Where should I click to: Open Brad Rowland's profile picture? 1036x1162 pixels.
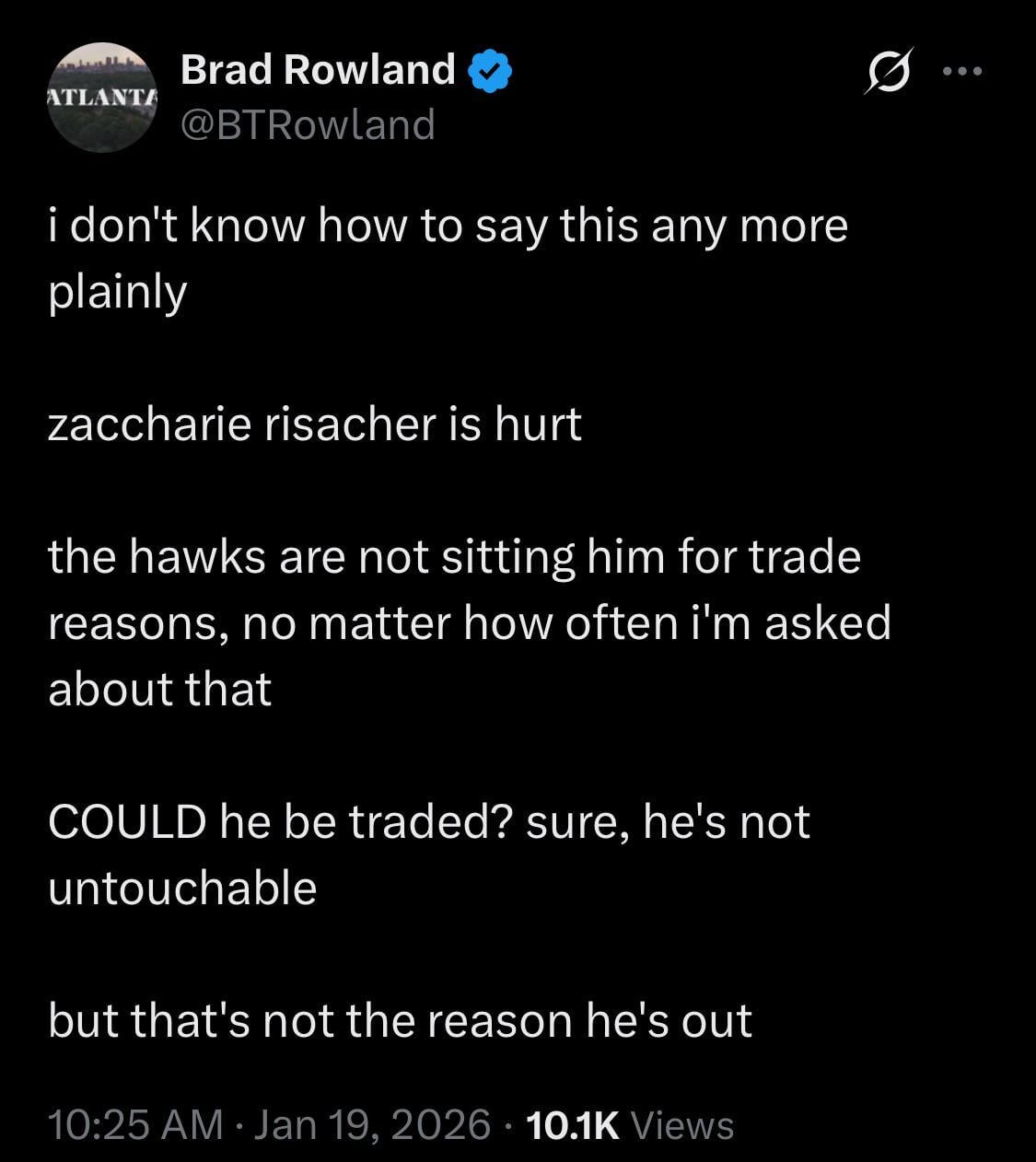pos(101,98)
